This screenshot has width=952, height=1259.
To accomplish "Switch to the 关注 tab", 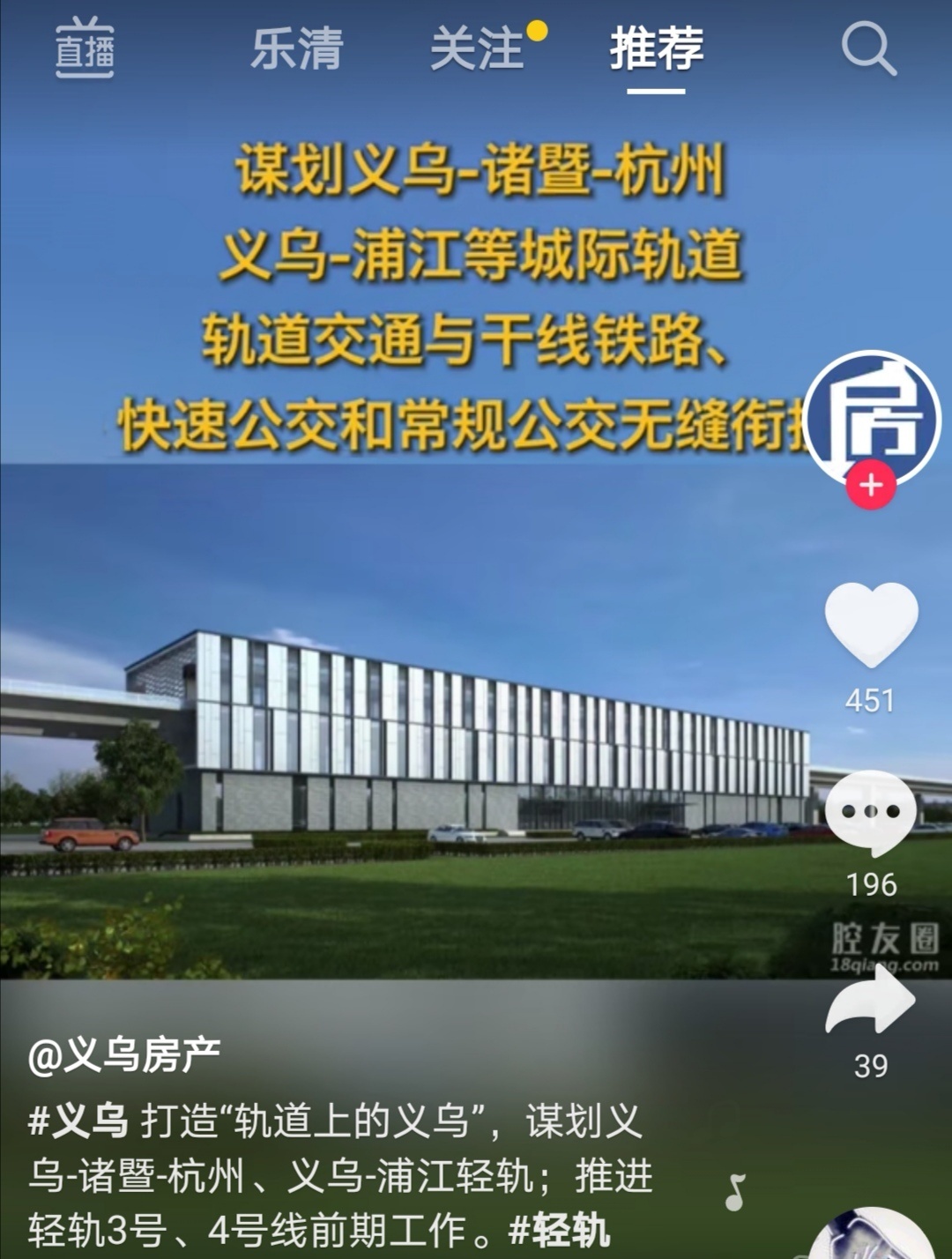I will 477,48.
